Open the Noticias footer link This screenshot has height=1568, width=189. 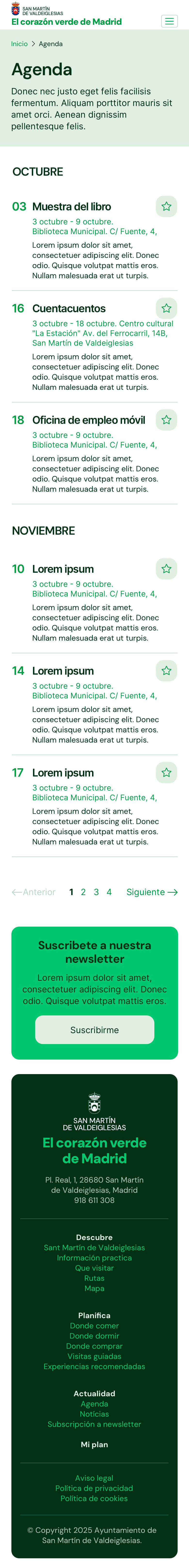tap(94, 1414)
